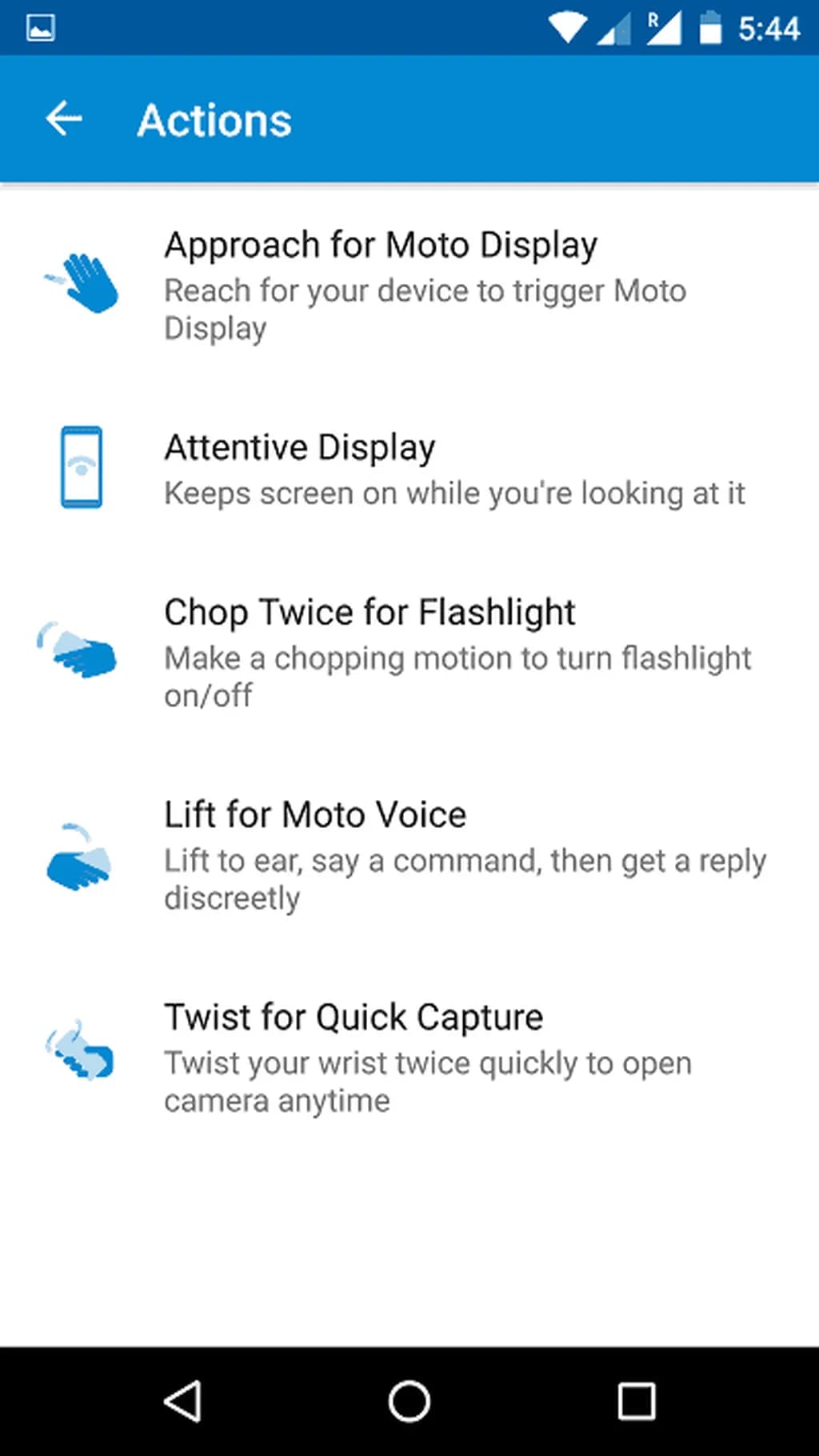Screen dimensions: 819x1456
Task: Go back using the app bar arrow
Action: (64, 120)
